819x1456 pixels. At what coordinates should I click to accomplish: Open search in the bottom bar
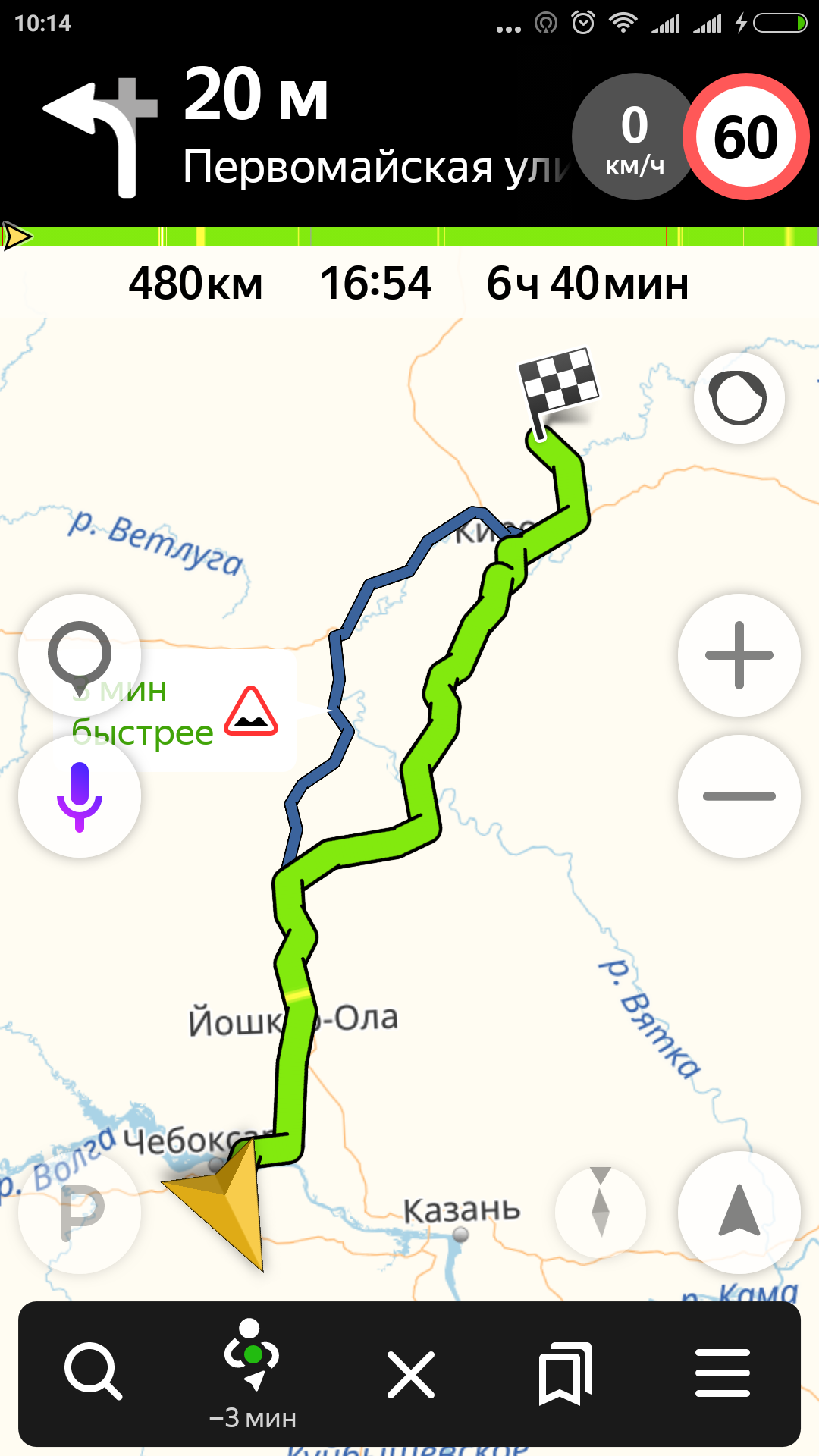[x=93, y=1371]
